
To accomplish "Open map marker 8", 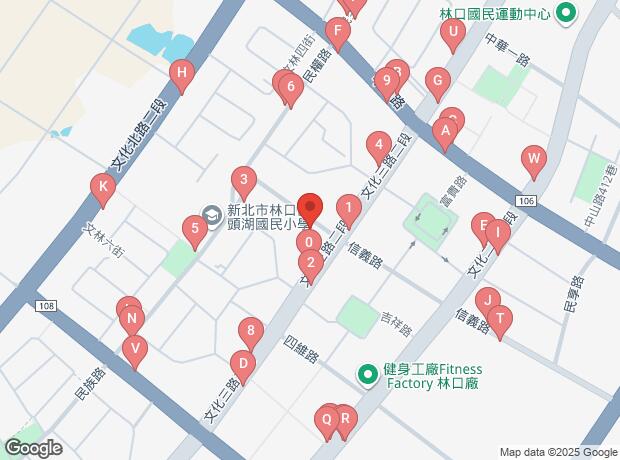I will coord(251,330).
